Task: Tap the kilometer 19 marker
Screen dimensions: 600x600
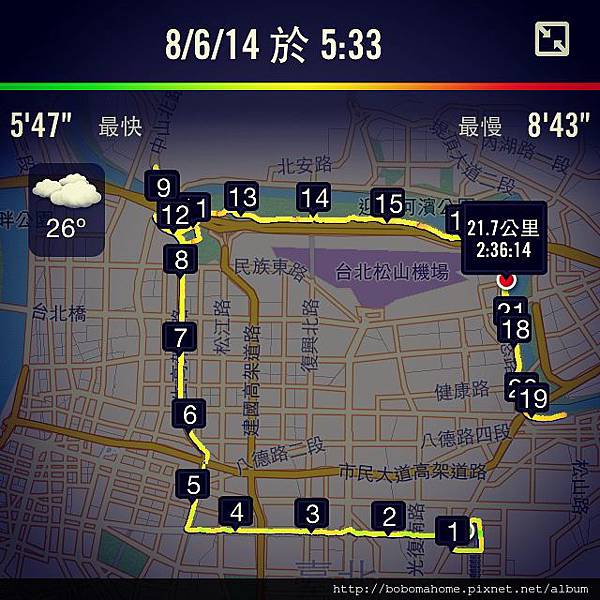Action: pos(536,399)
